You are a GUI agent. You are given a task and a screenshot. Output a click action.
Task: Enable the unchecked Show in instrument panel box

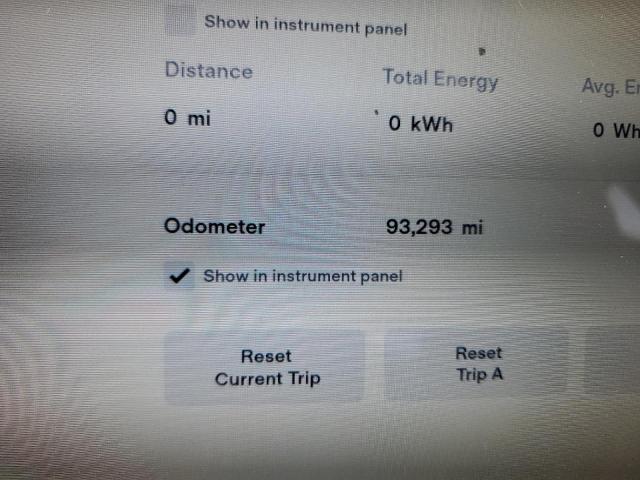click(180, 20)
